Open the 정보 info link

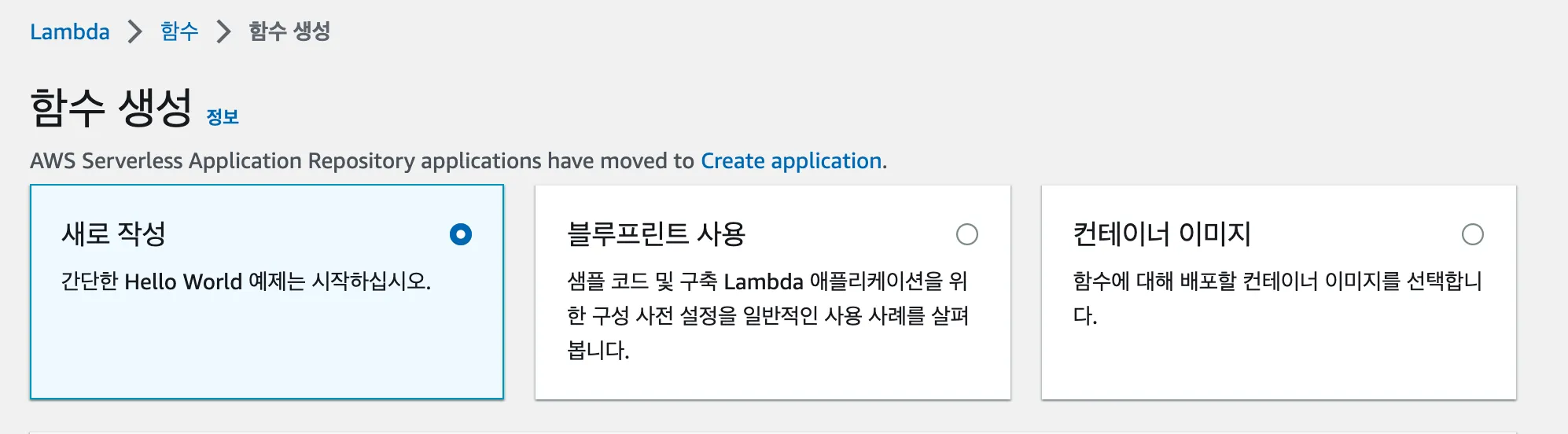tap(222, 117)
